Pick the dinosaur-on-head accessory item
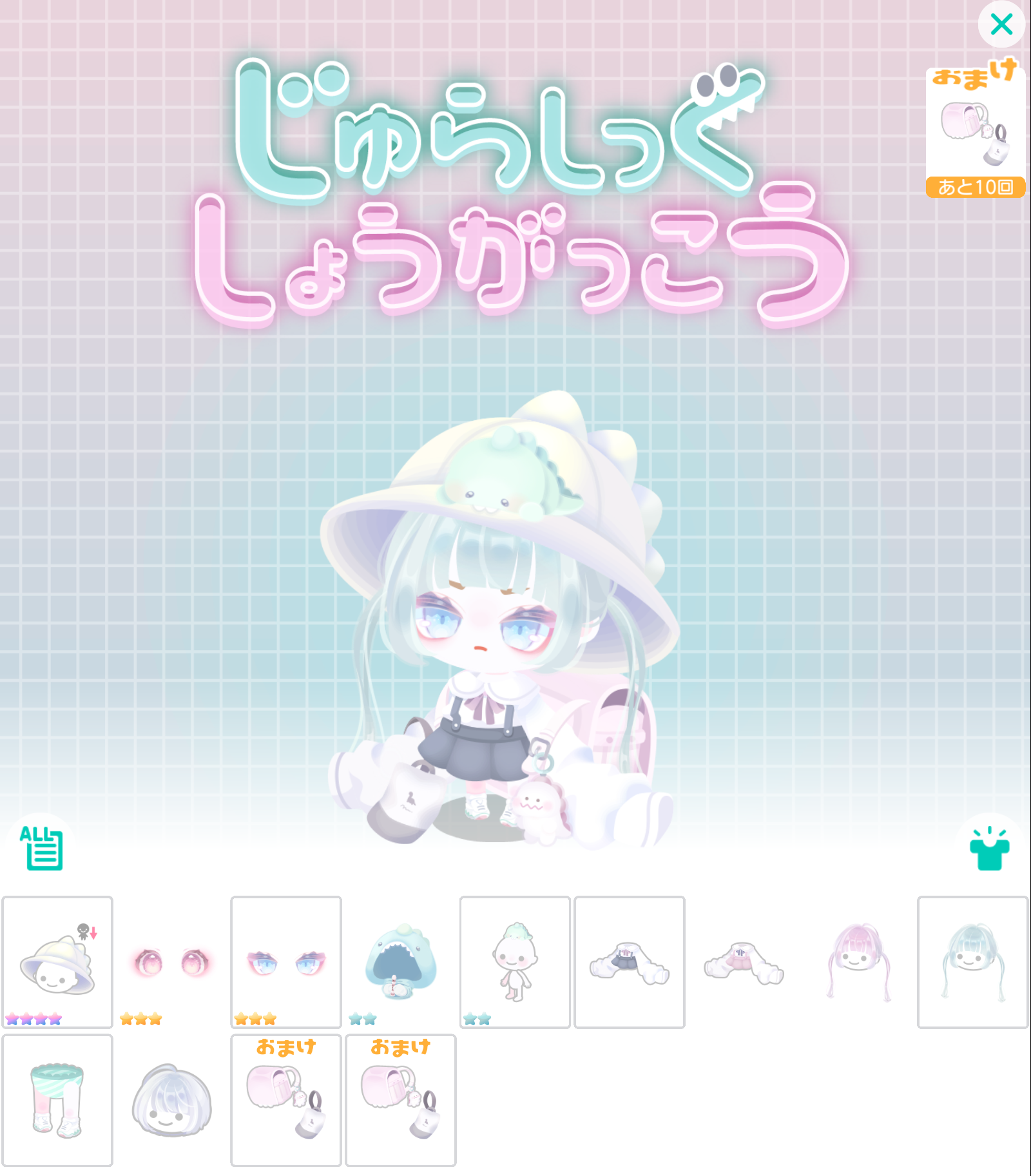 (x=515, y=961)
